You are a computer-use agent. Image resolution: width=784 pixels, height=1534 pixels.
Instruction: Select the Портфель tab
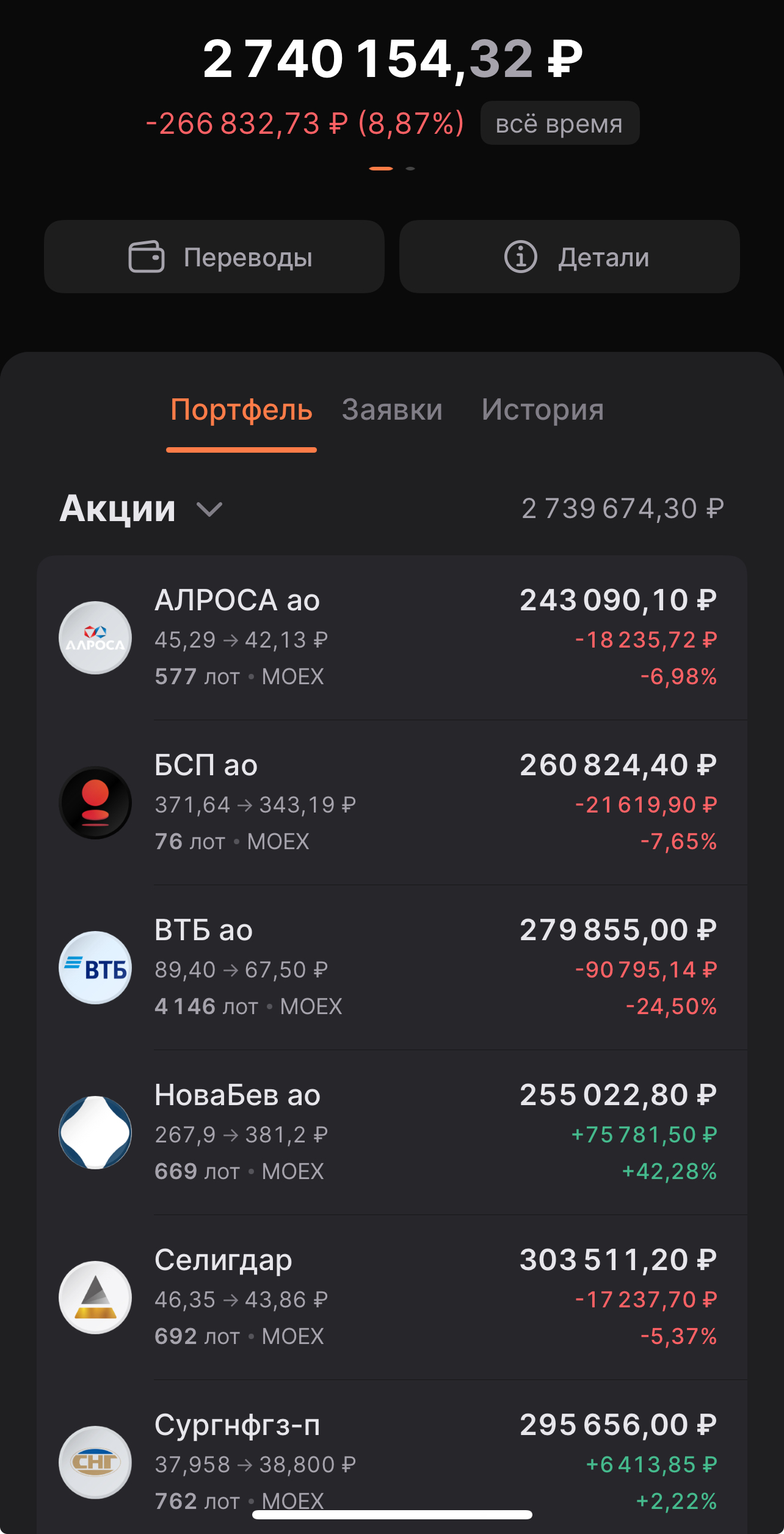tap(241, 409)
